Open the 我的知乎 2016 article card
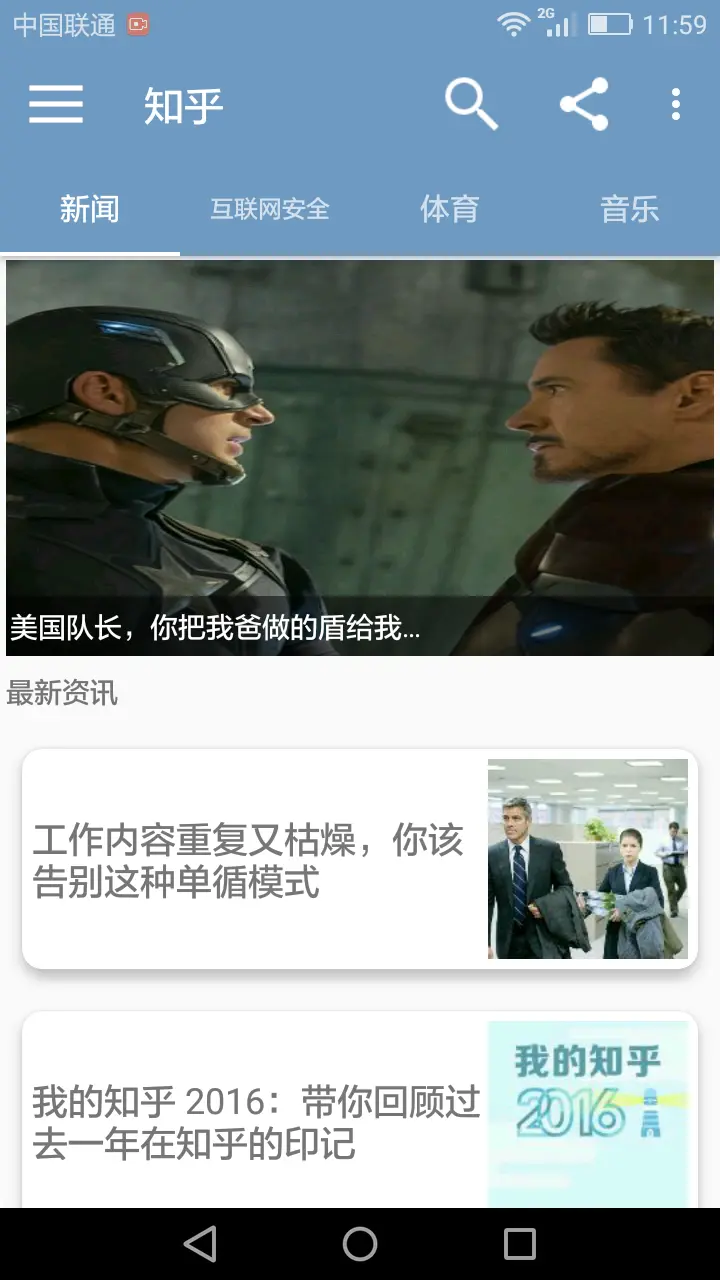The height and width of the screenshot is (1280, 720). 360,1110
